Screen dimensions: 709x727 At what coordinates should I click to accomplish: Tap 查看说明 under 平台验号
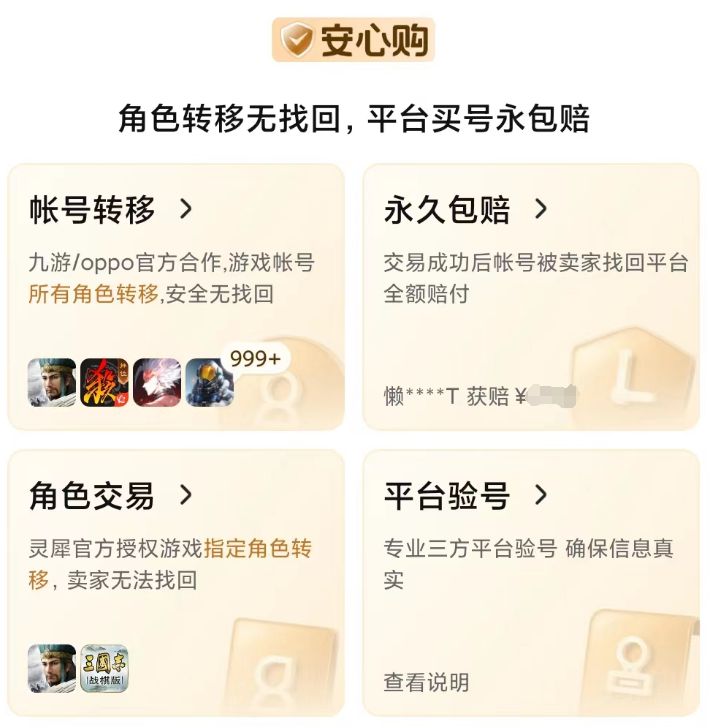coord(426,682)
